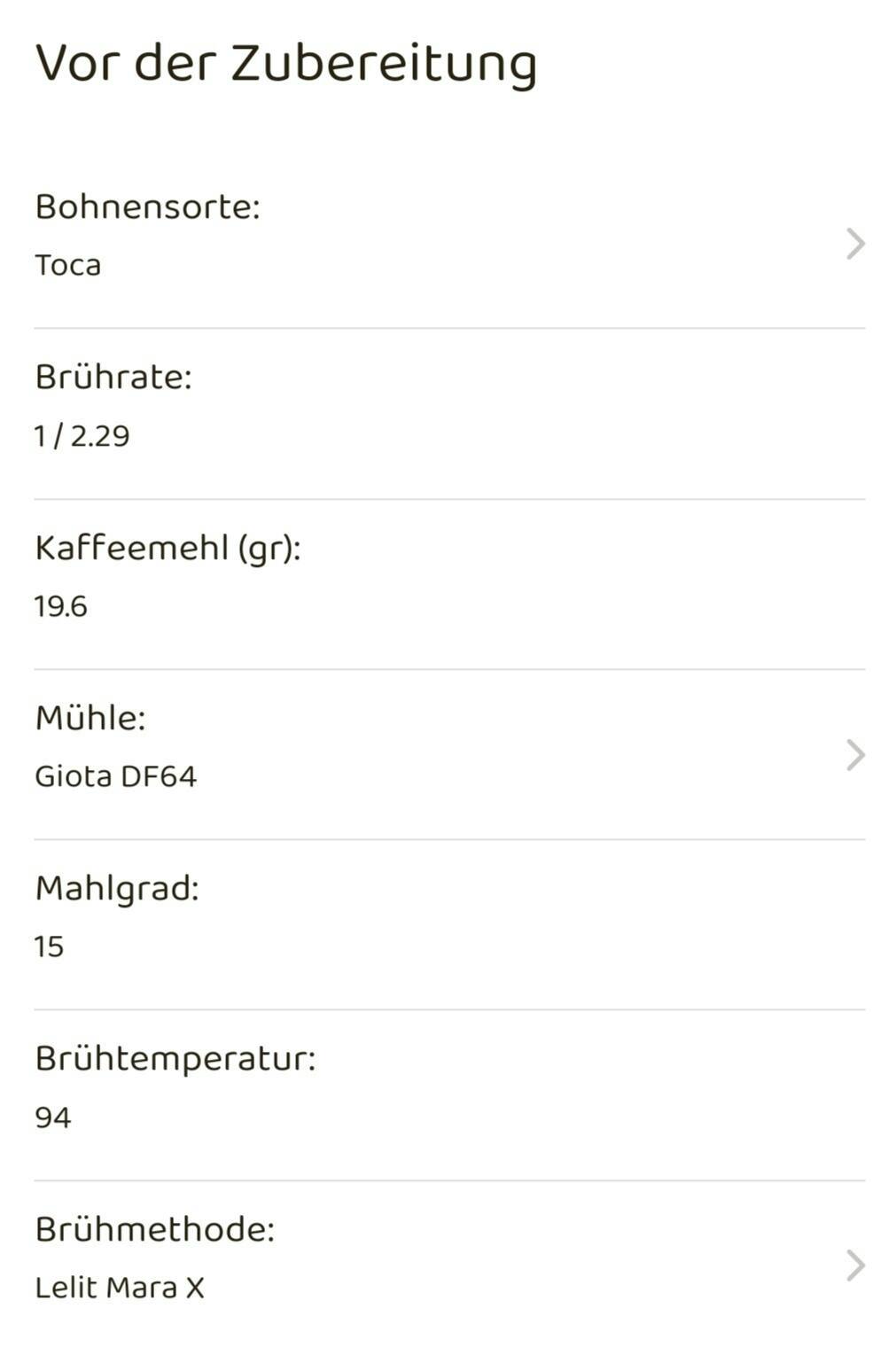Screen dimensions: 896x1347
Task: Open the Bohnensorte Toca row
Action: pos(448,237)
